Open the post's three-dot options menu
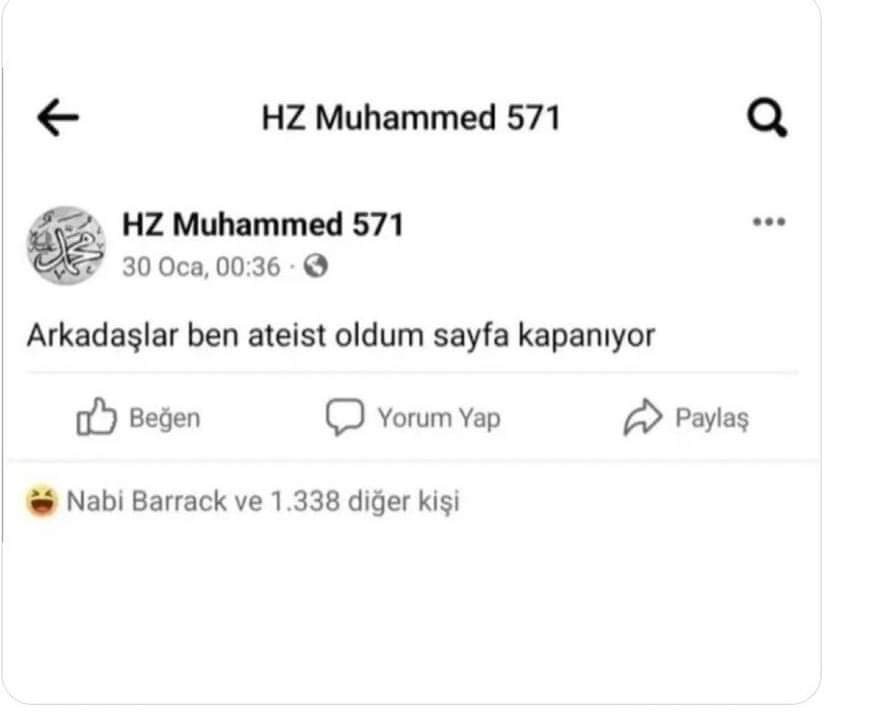Screen dimensions: 872x715 [x=768, y=221]
